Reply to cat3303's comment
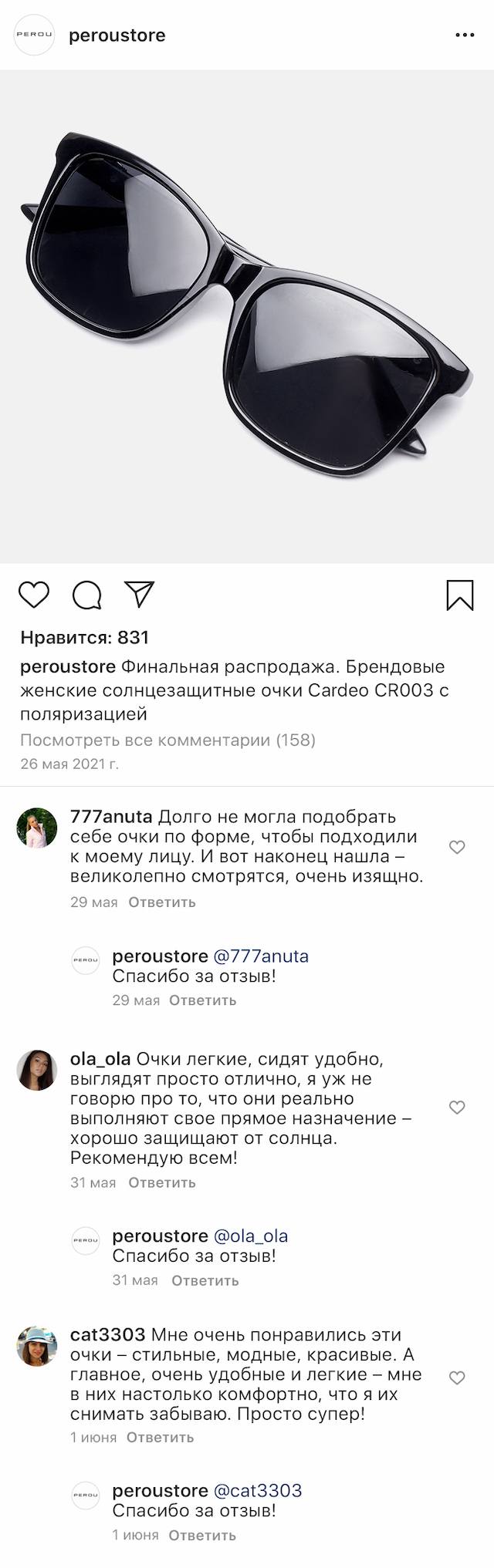494x1568 pixels. (x=160, y=1437)
